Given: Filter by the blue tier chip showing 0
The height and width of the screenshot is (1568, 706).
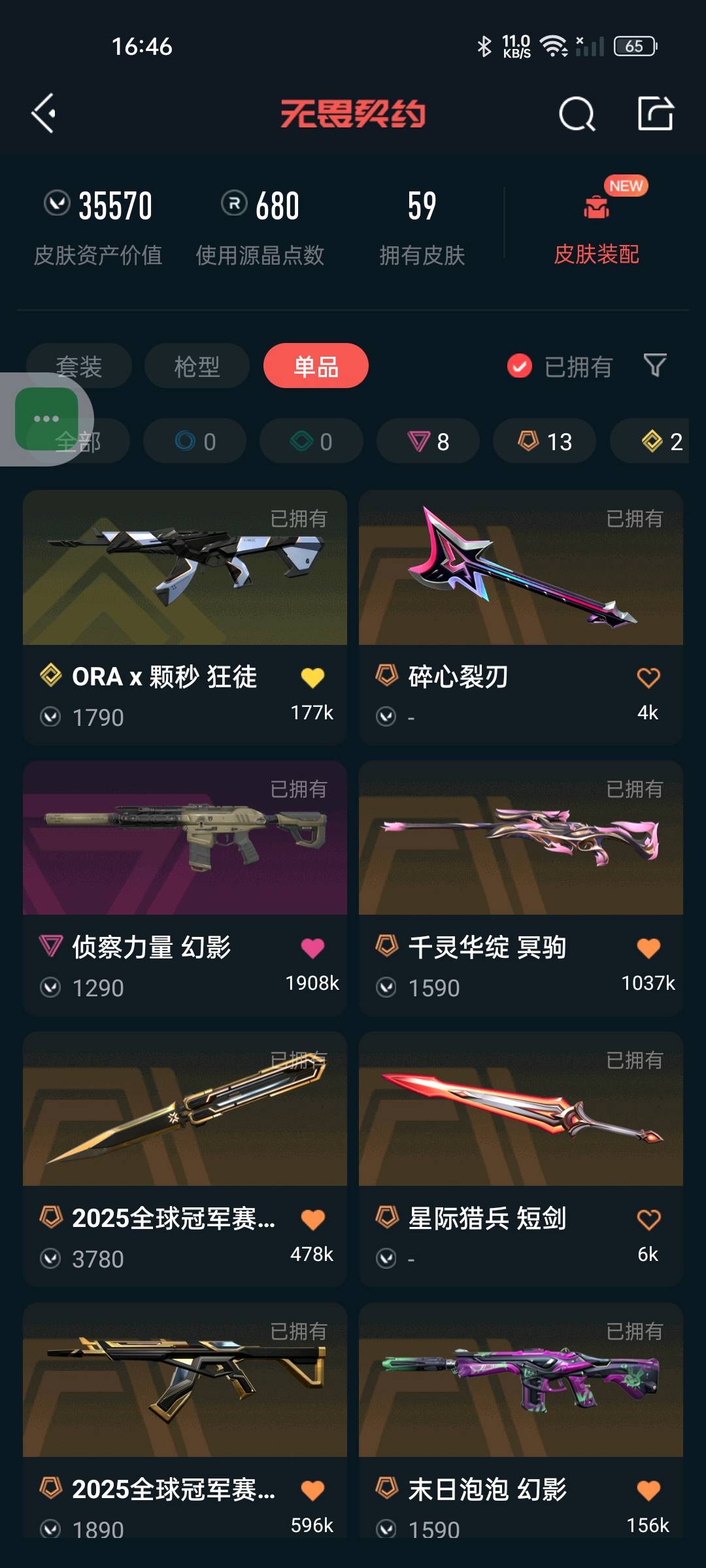Looking at the screenshot, I should pyautogui.click(x=195, y=442).
